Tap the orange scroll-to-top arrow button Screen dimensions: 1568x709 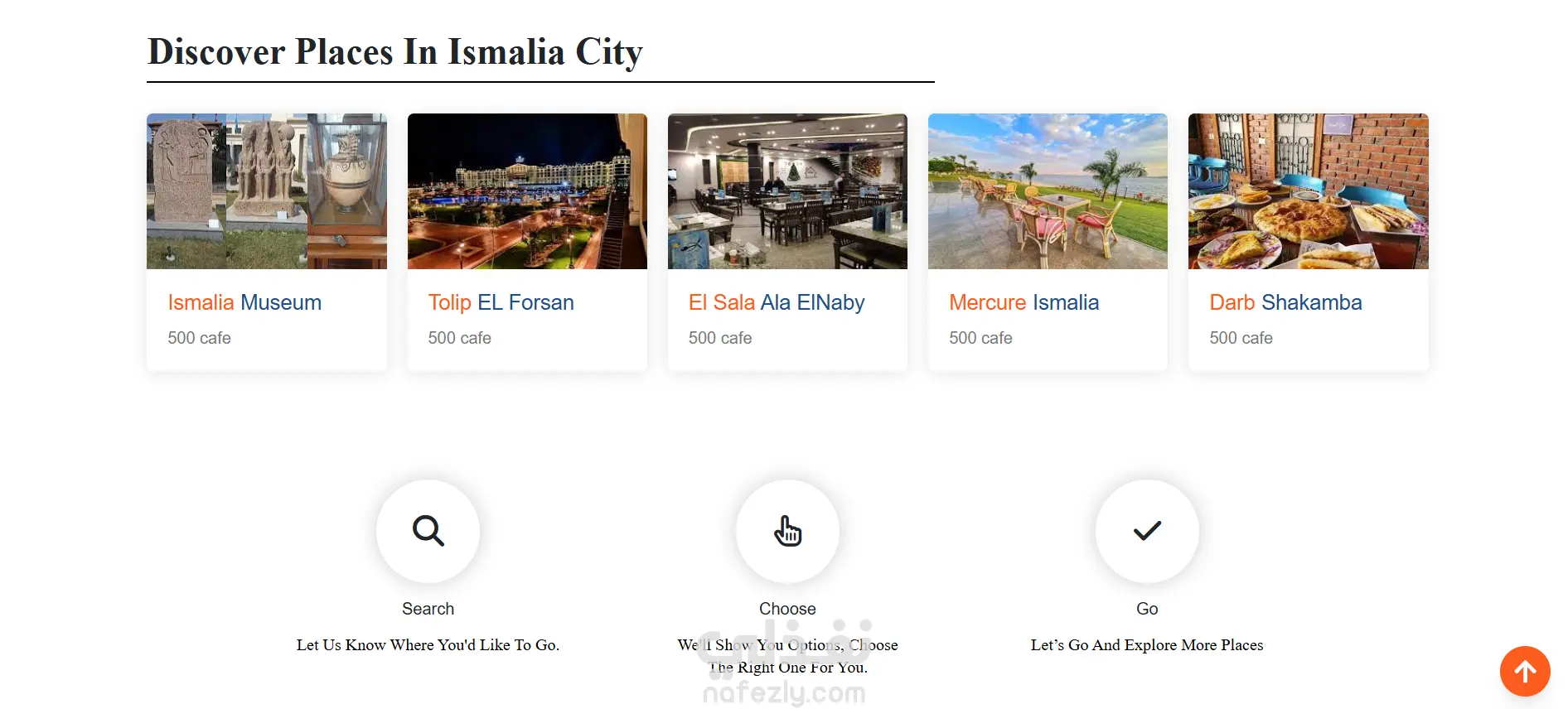coord(1525,672)
